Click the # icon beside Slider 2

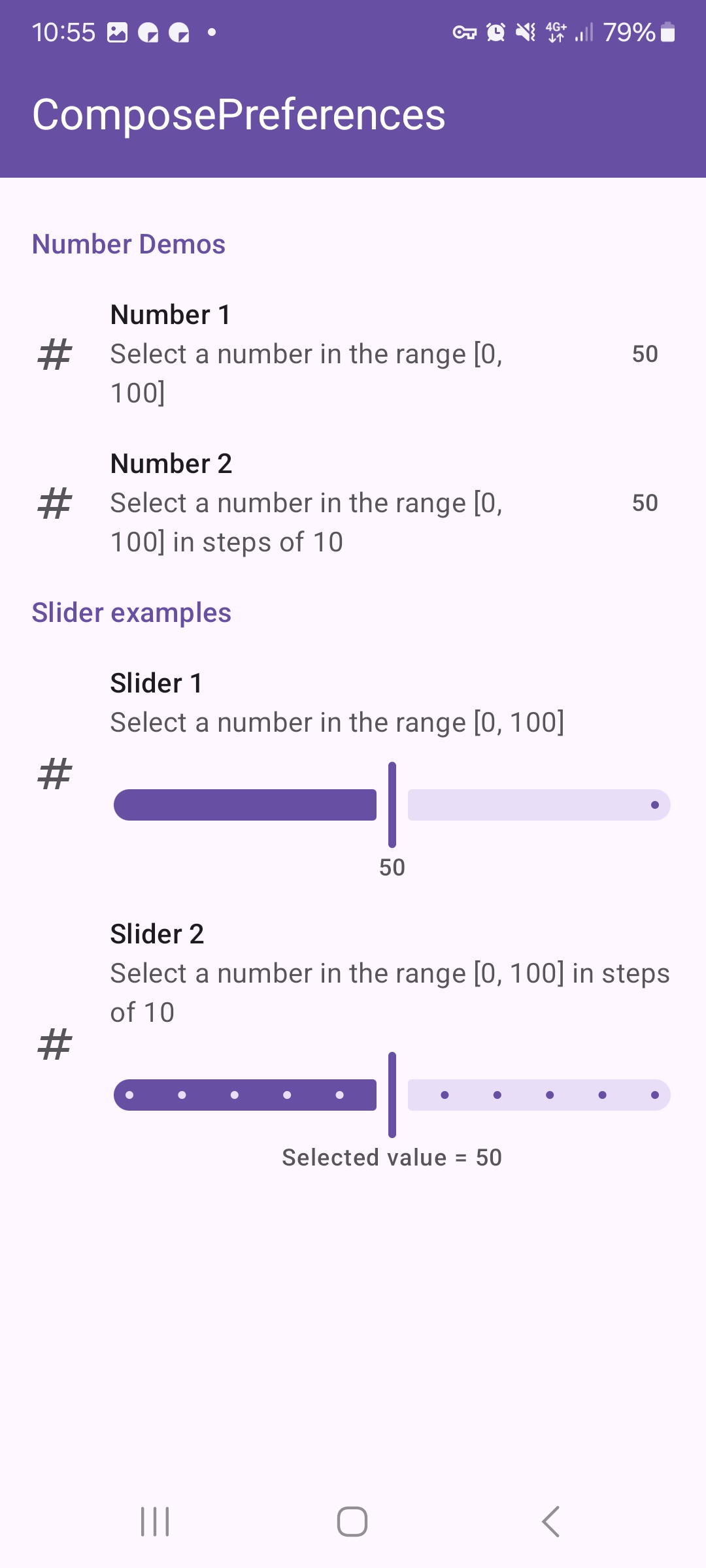pyautogui.click(x=56, y=1043)
